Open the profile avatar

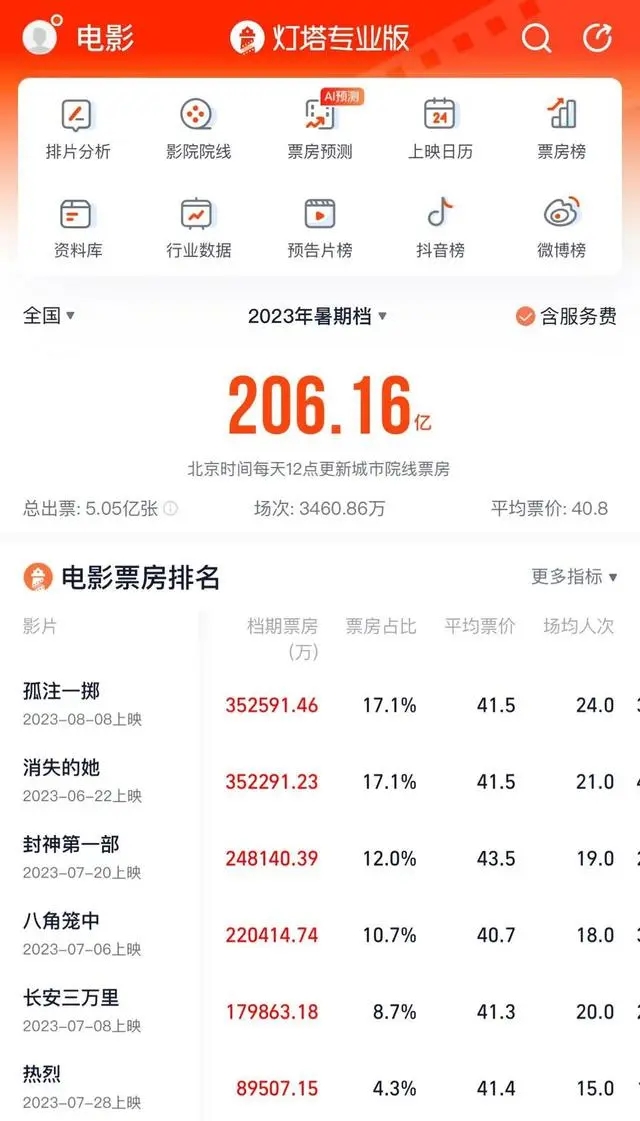click(39, 36)
